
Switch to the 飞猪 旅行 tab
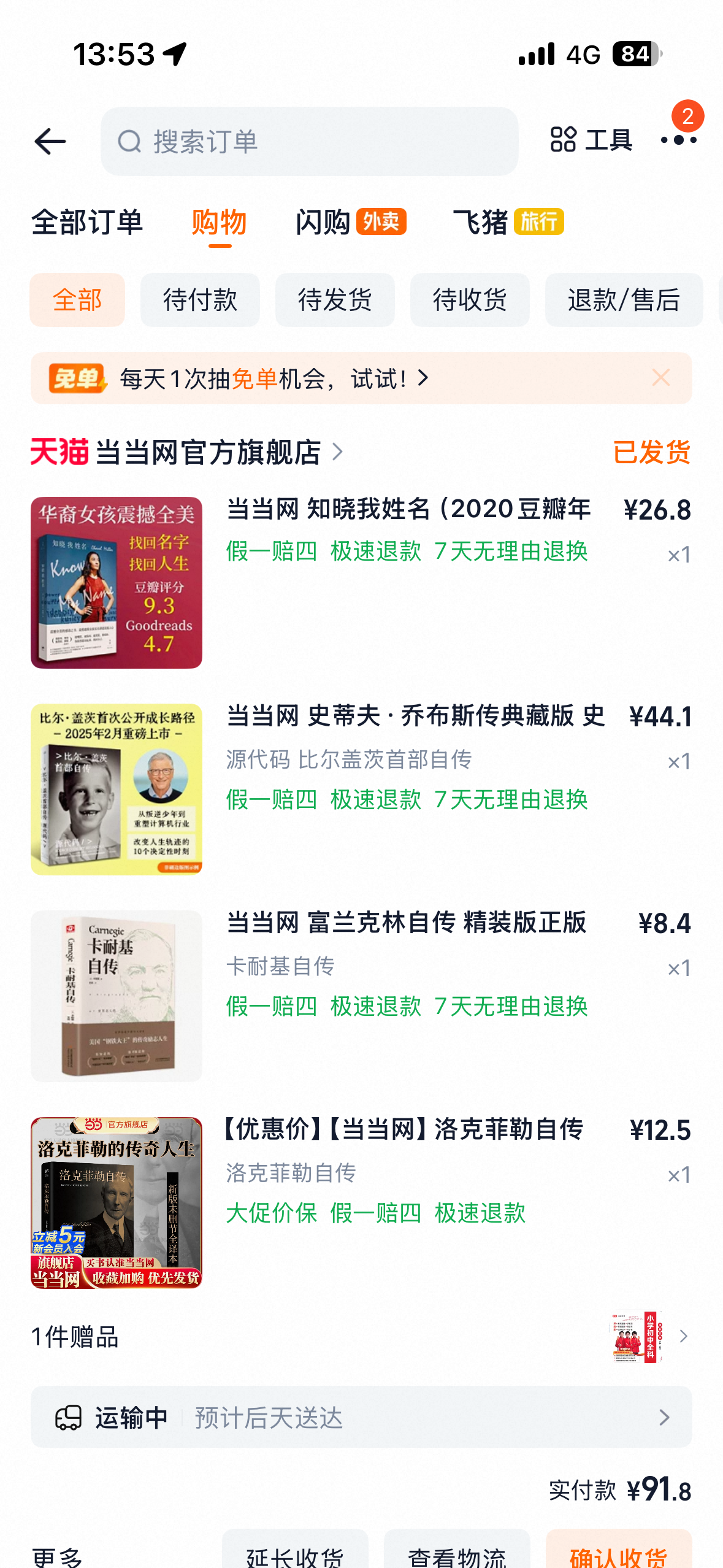(x=508, y=222)
